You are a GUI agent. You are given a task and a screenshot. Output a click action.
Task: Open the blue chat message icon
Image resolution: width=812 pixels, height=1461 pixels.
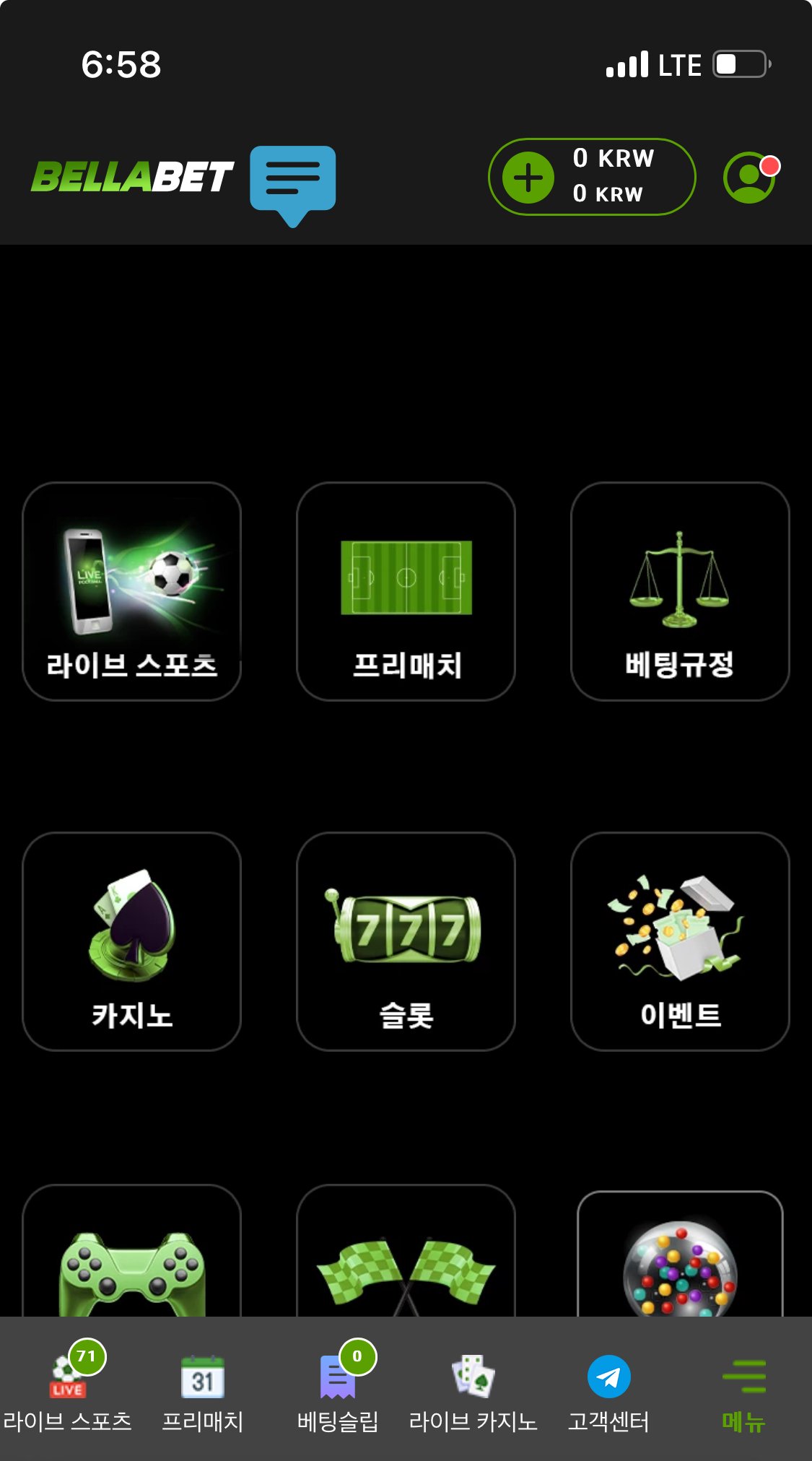[x=292, y=180]
